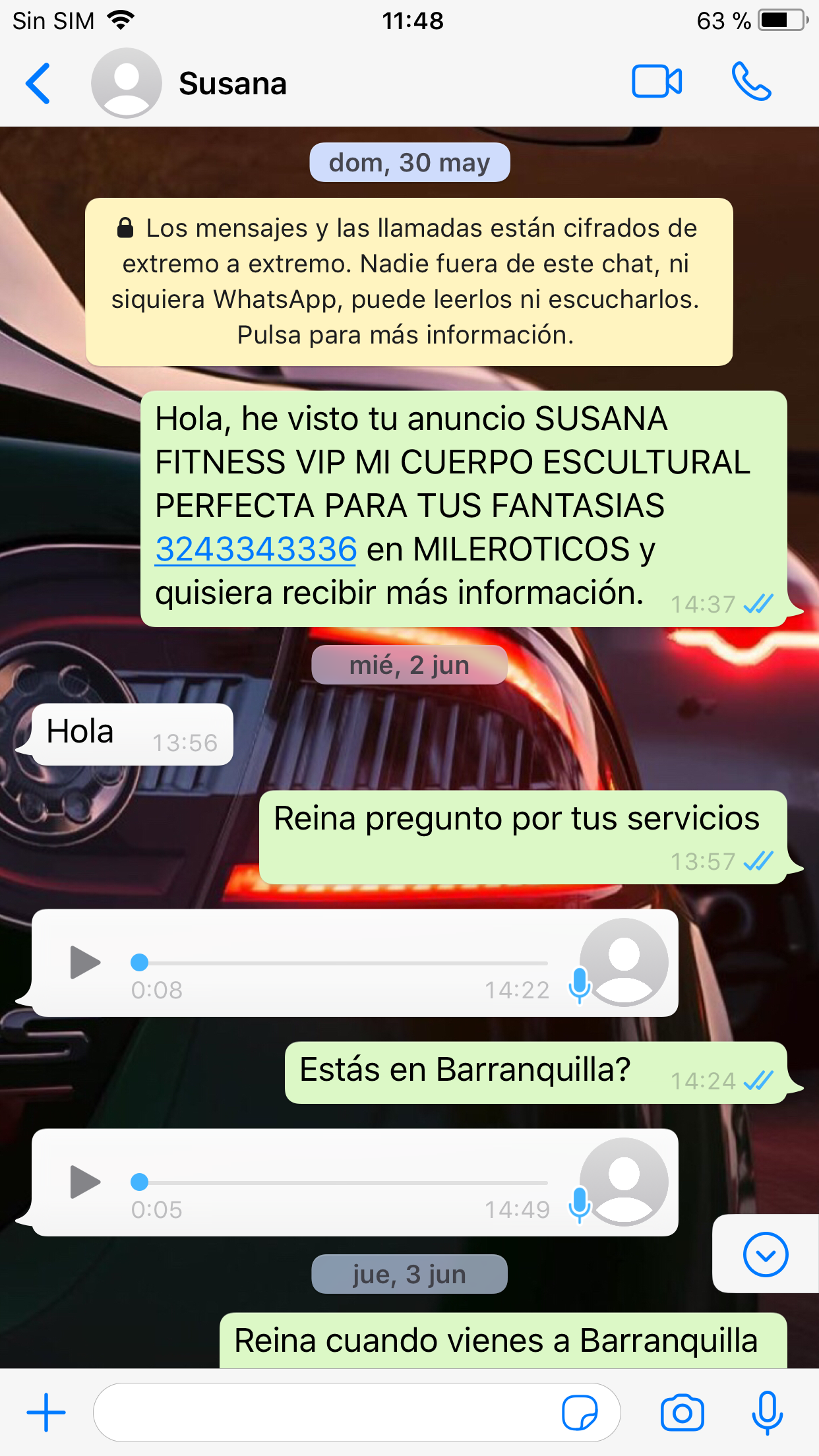The image size is (819, 1456).
Task: Open the attachment plus menu
Action: (x=46, y=1412)
